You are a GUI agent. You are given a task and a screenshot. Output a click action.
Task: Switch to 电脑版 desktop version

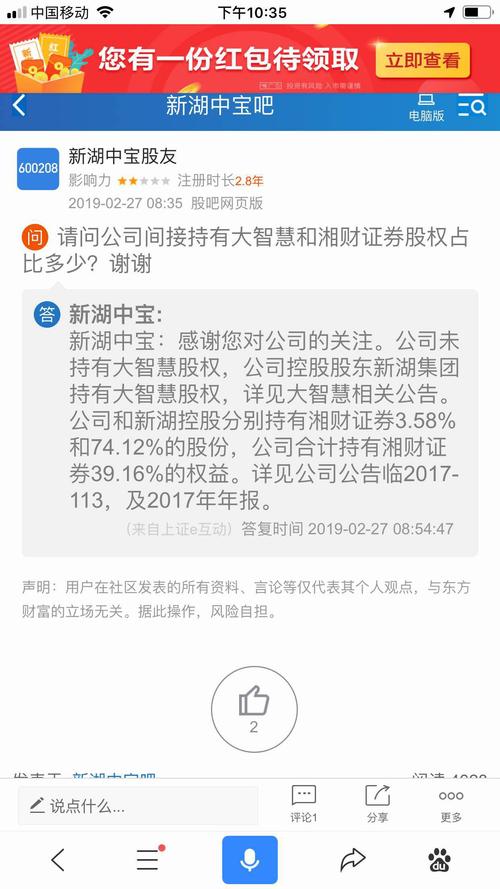click(426, 108)
